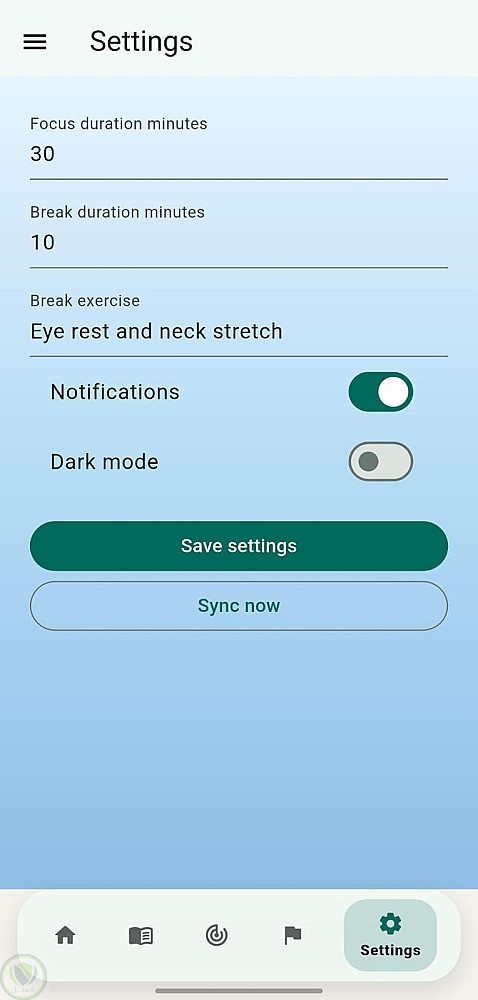This screenshot has width=478, height=1000.
Task: Edit the Break duration minutes field
Action: pyautogui.click(x=239, y=233)
